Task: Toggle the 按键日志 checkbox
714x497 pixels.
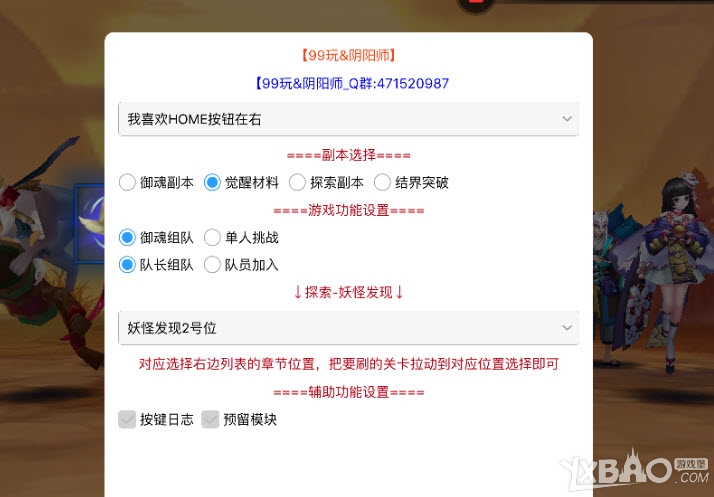Action: (127, 420)
